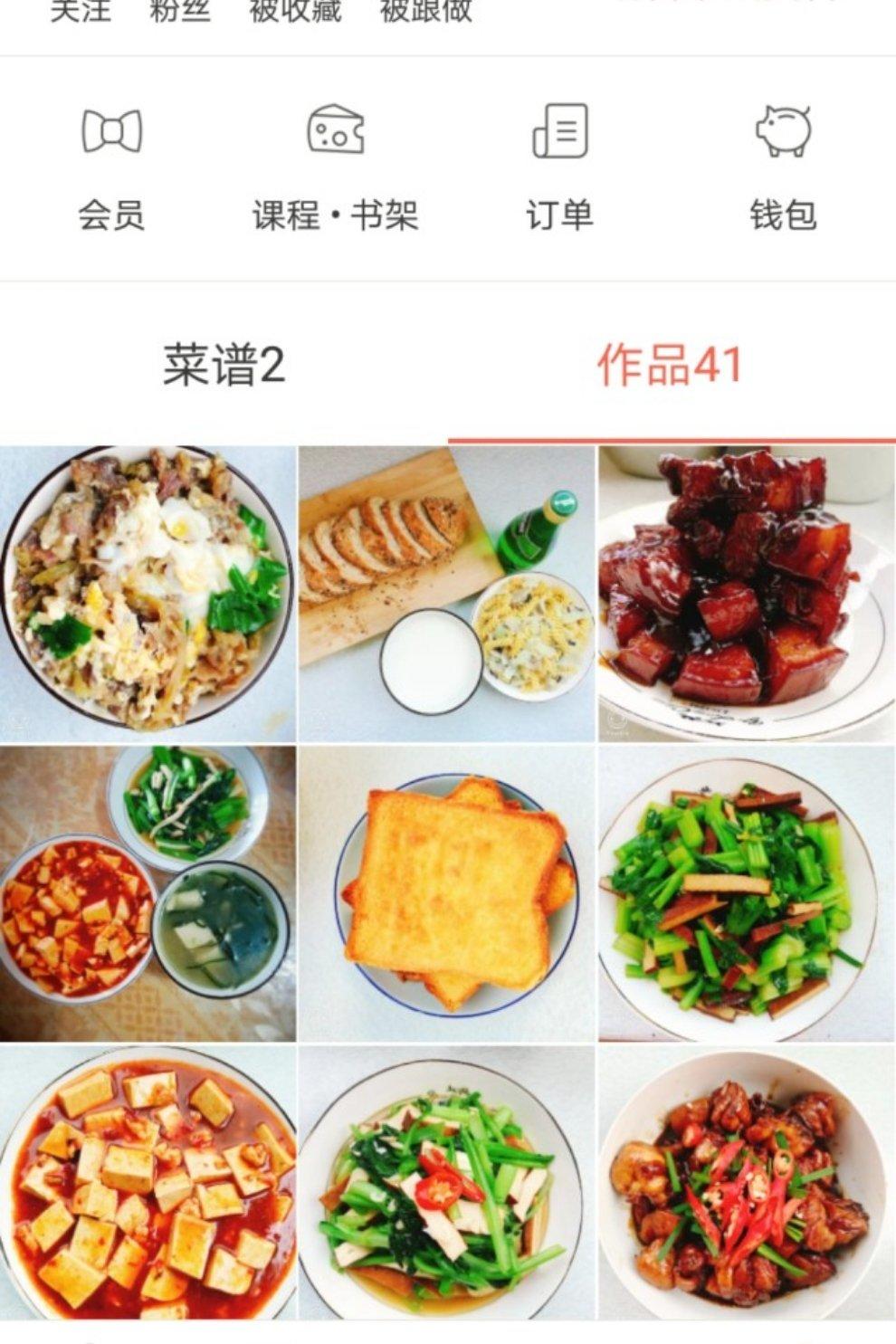Screen dimensions: 896x1344
Task: Select the 作品41 tab
Action: [x=670, y=366]
